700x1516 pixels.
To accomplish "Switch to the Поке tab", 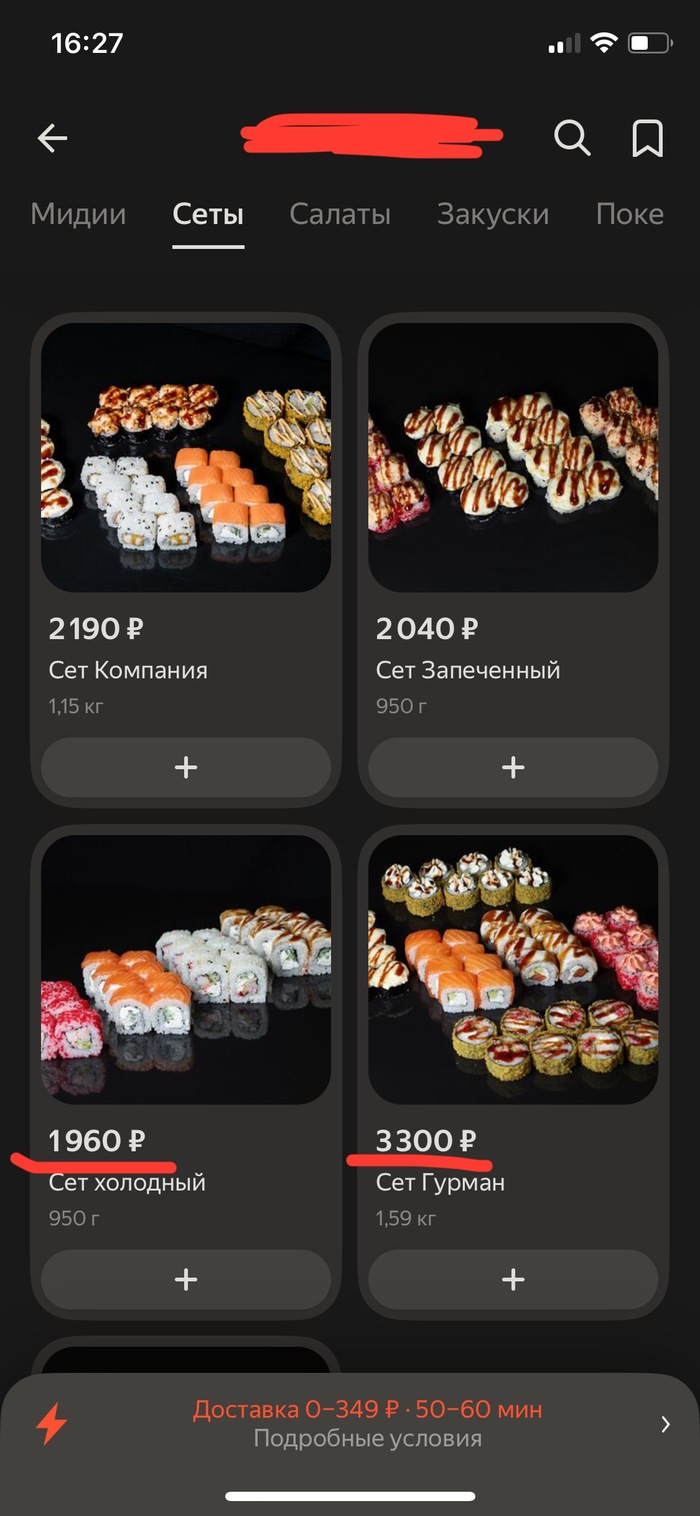I will point(629,214).
